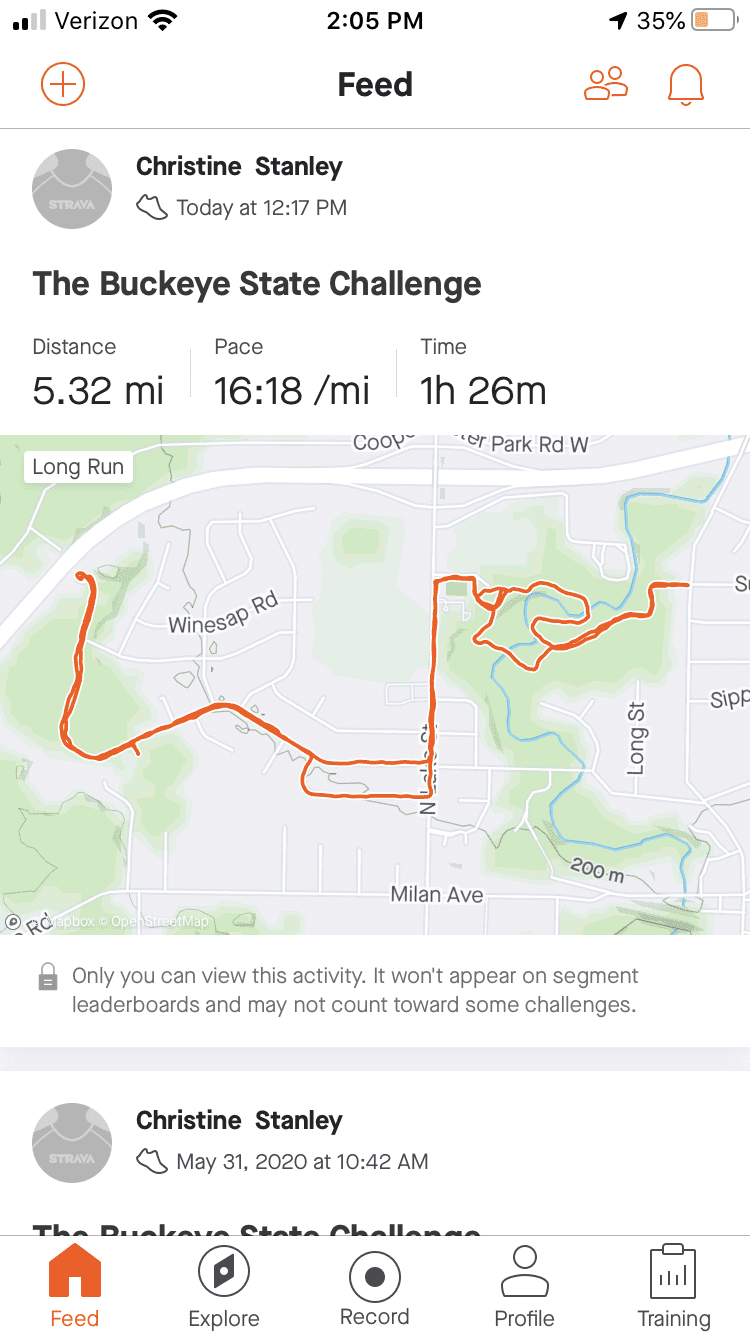Viewport: 750px width, 1334px height.
Task: Open the find friends icon
Action: (x=605, y=84)
